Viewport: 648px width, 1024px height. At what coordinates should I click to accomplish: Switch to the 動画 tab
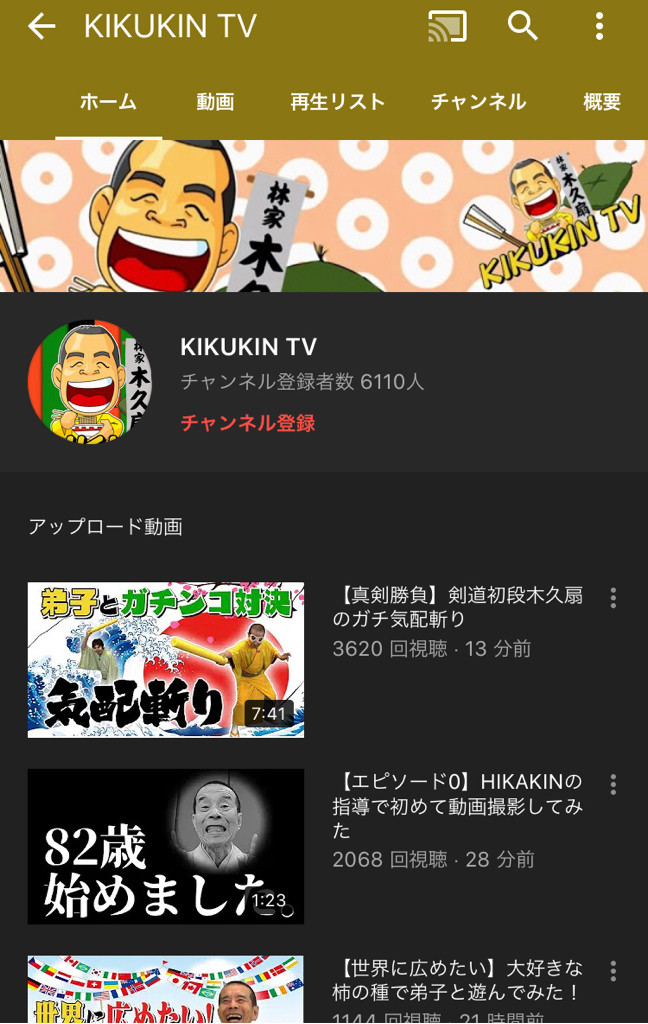click(215, 102)
